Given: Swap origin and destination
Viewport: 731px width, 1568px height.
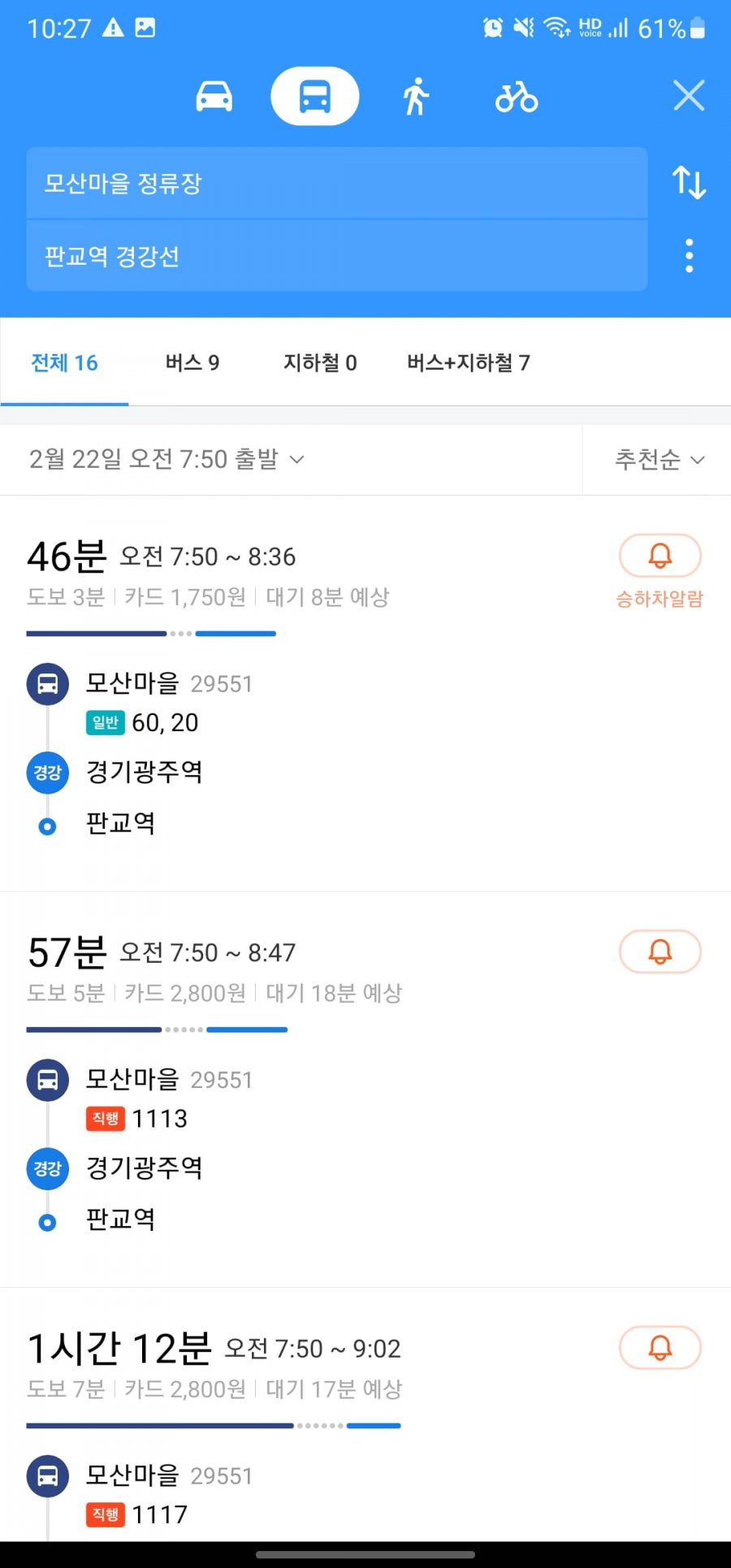Looking at the screenshot, I should pos(689,182).
